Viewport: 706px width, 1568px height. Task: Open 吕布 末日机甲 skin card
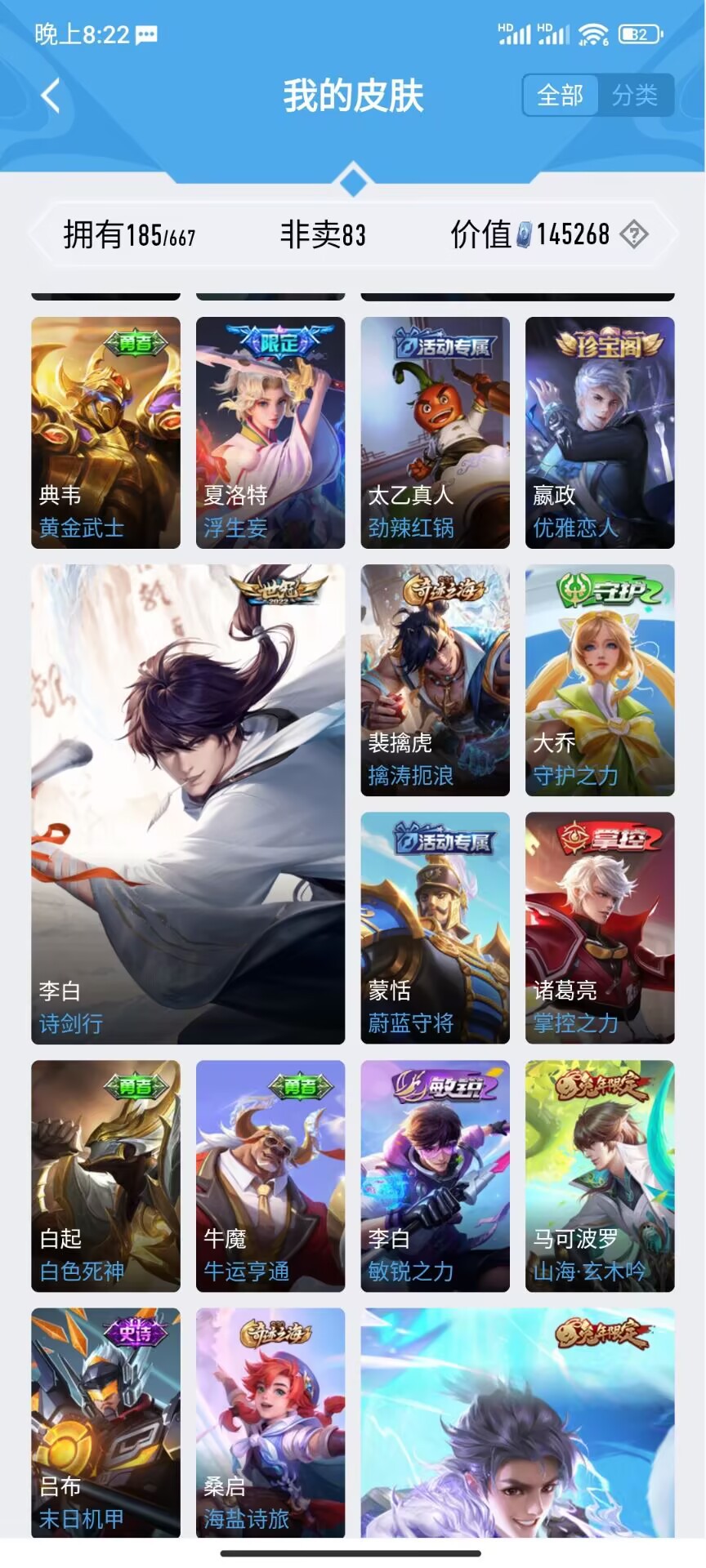click(105, 1421)
